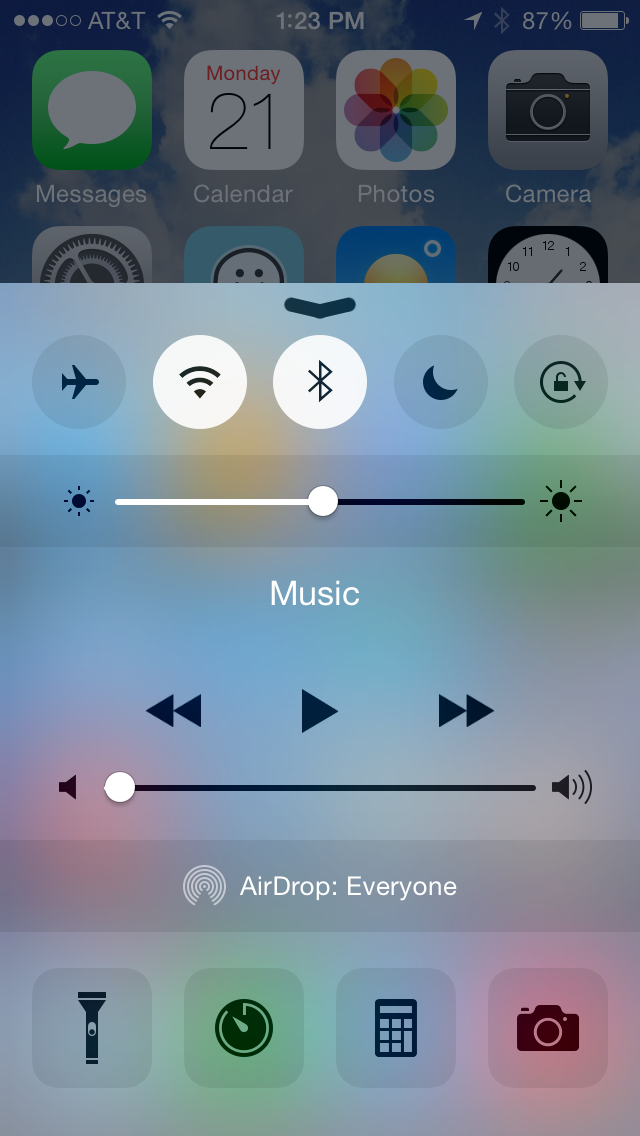Viewport: 640px width, 1136px height.
Task: Play music
Action: [319, 711]
